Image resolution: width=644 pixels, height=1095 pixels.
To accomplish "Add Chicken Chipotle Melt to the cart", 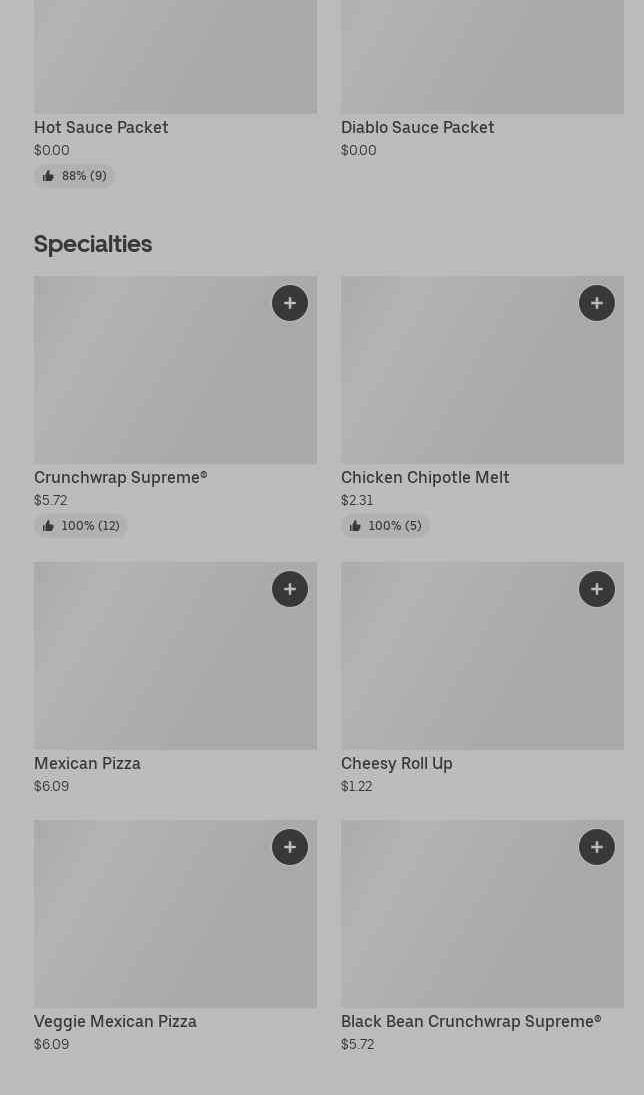I will pos(597,303).
